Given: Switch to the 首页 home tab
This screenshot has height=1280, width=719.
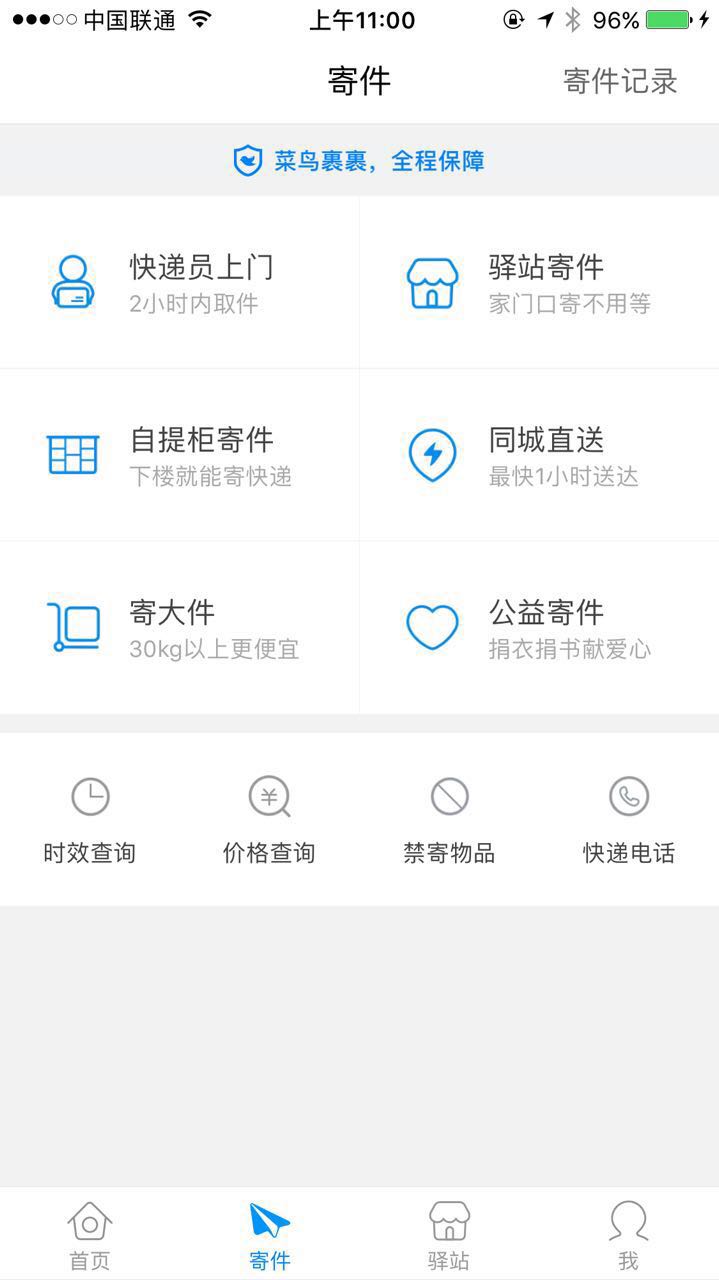Looking at the screenshot, I should click(x=90, y=1235).
